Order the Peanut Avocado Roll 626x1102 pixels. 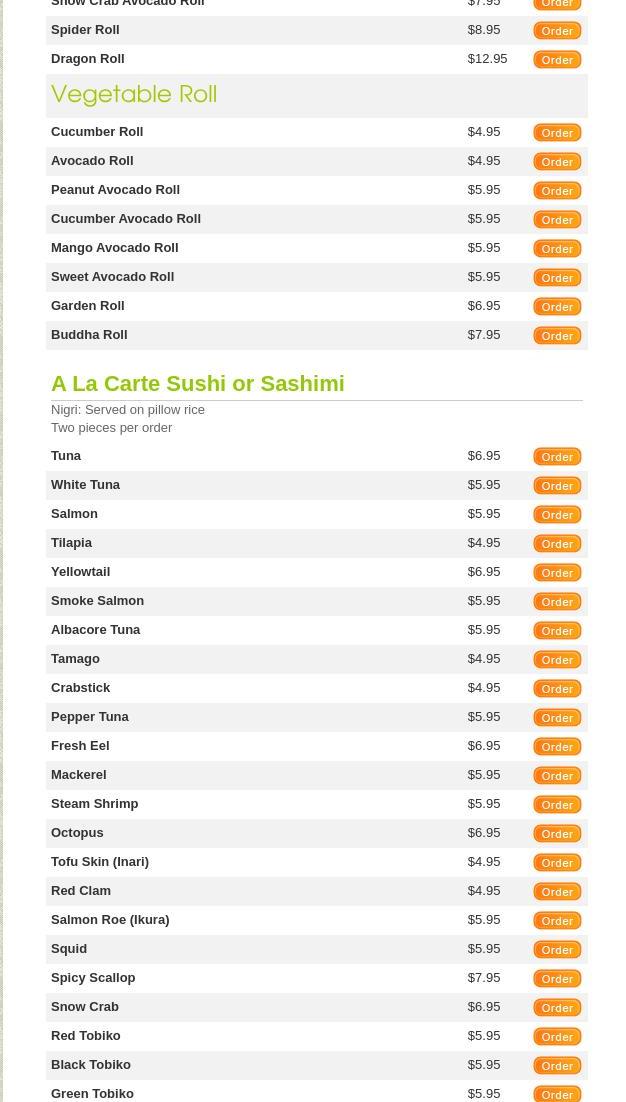(557, 191)
